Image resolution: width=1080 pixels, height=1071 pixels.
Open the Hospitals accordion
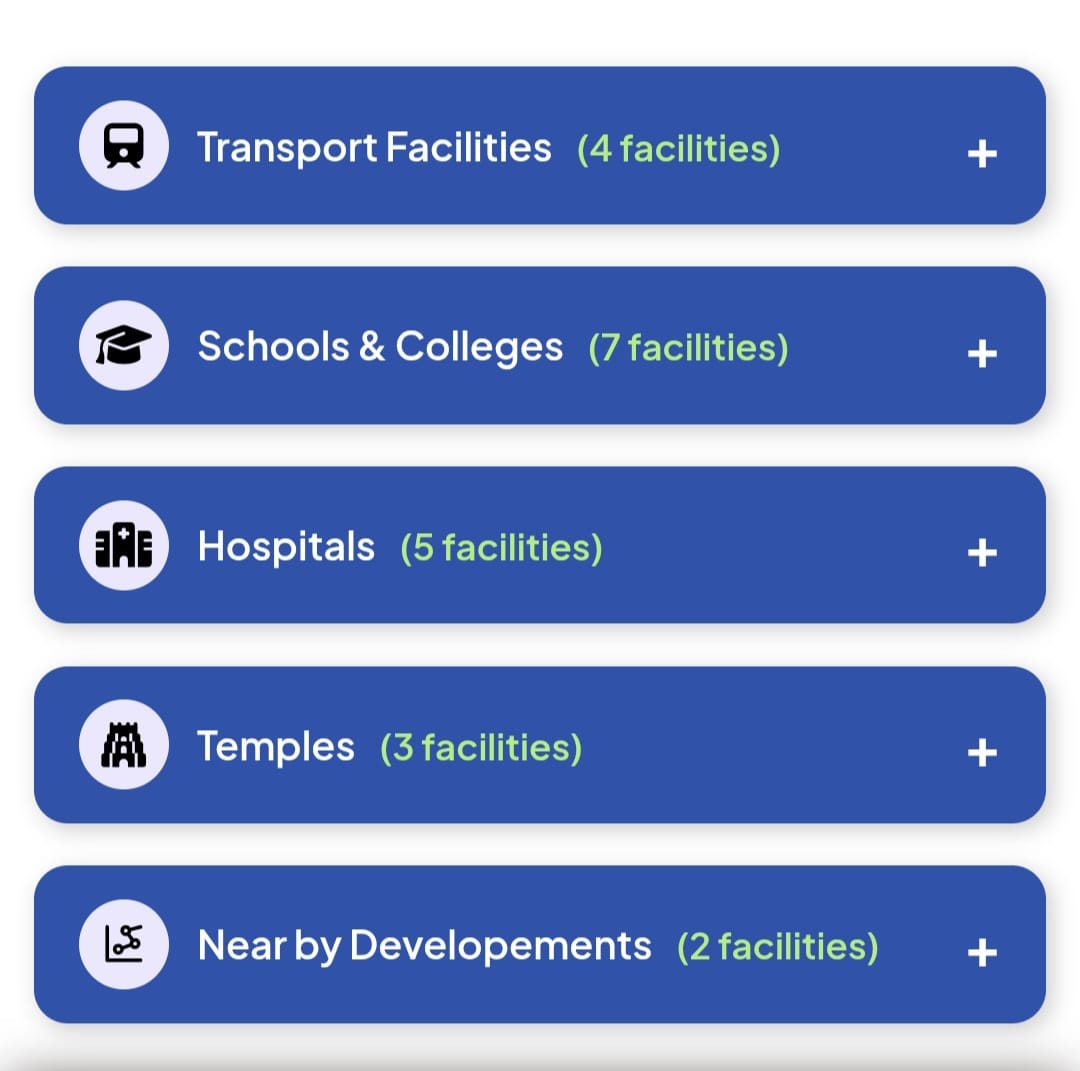981,552
